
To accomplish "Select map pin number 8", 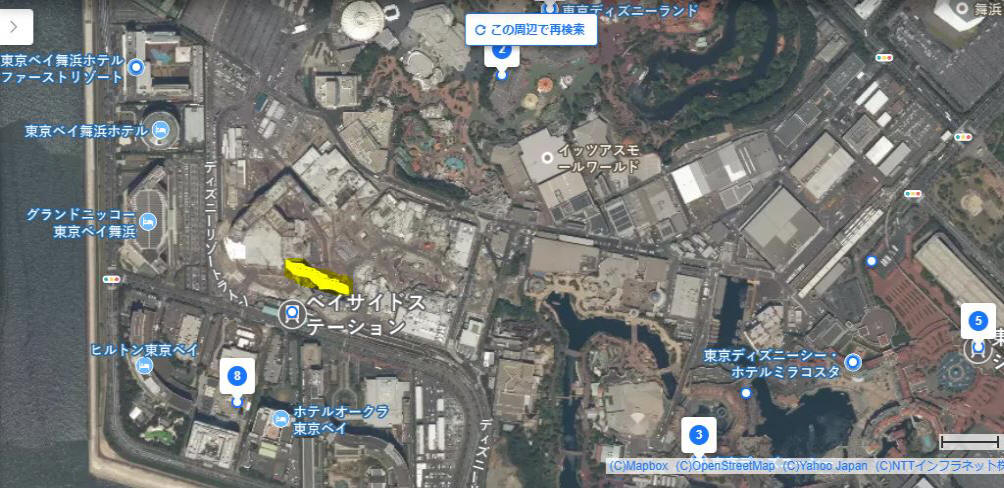I will (x=237, y=377).
